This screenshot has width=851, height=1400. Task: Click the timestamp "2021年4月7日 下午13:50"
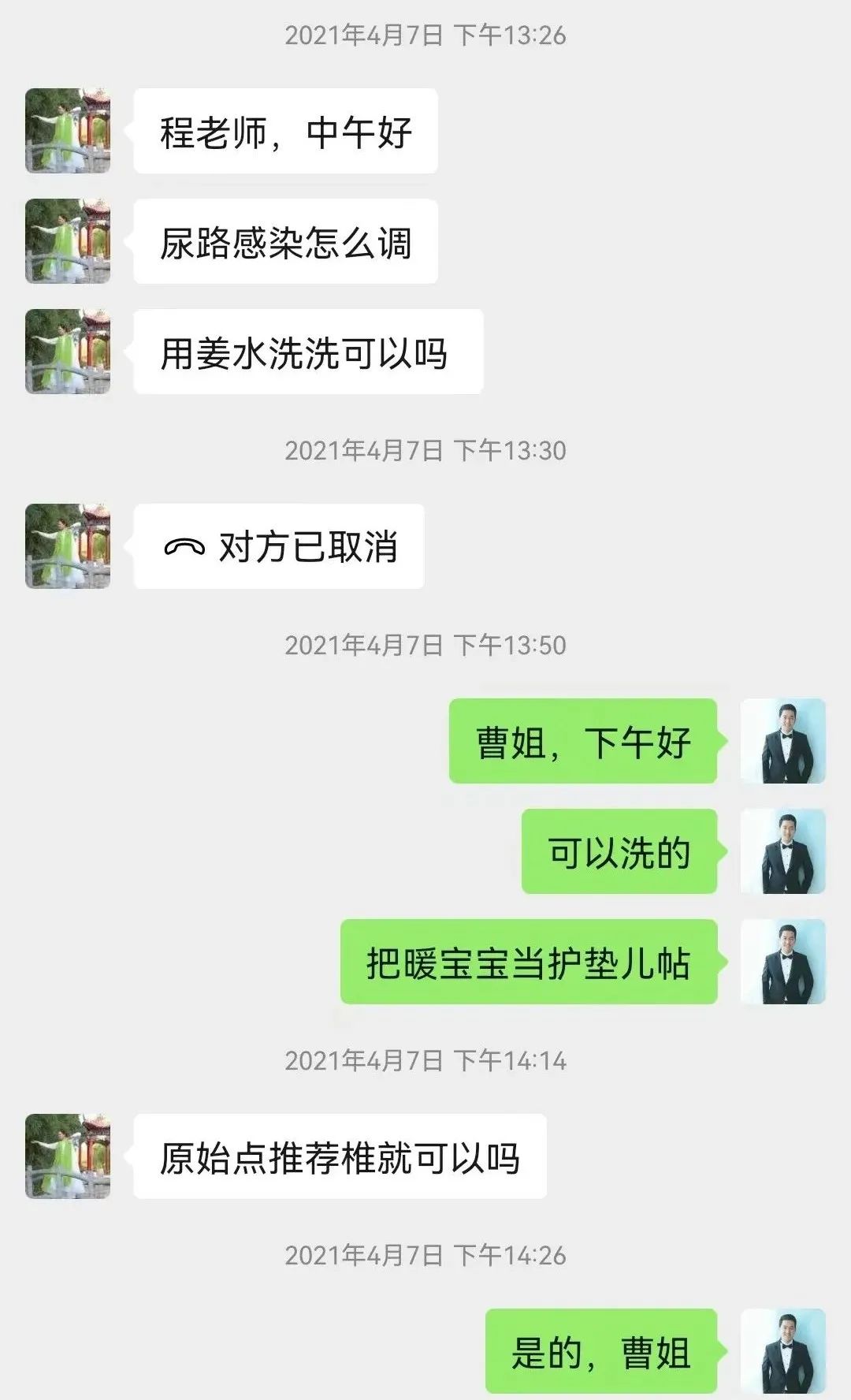(x=425, y=644)
